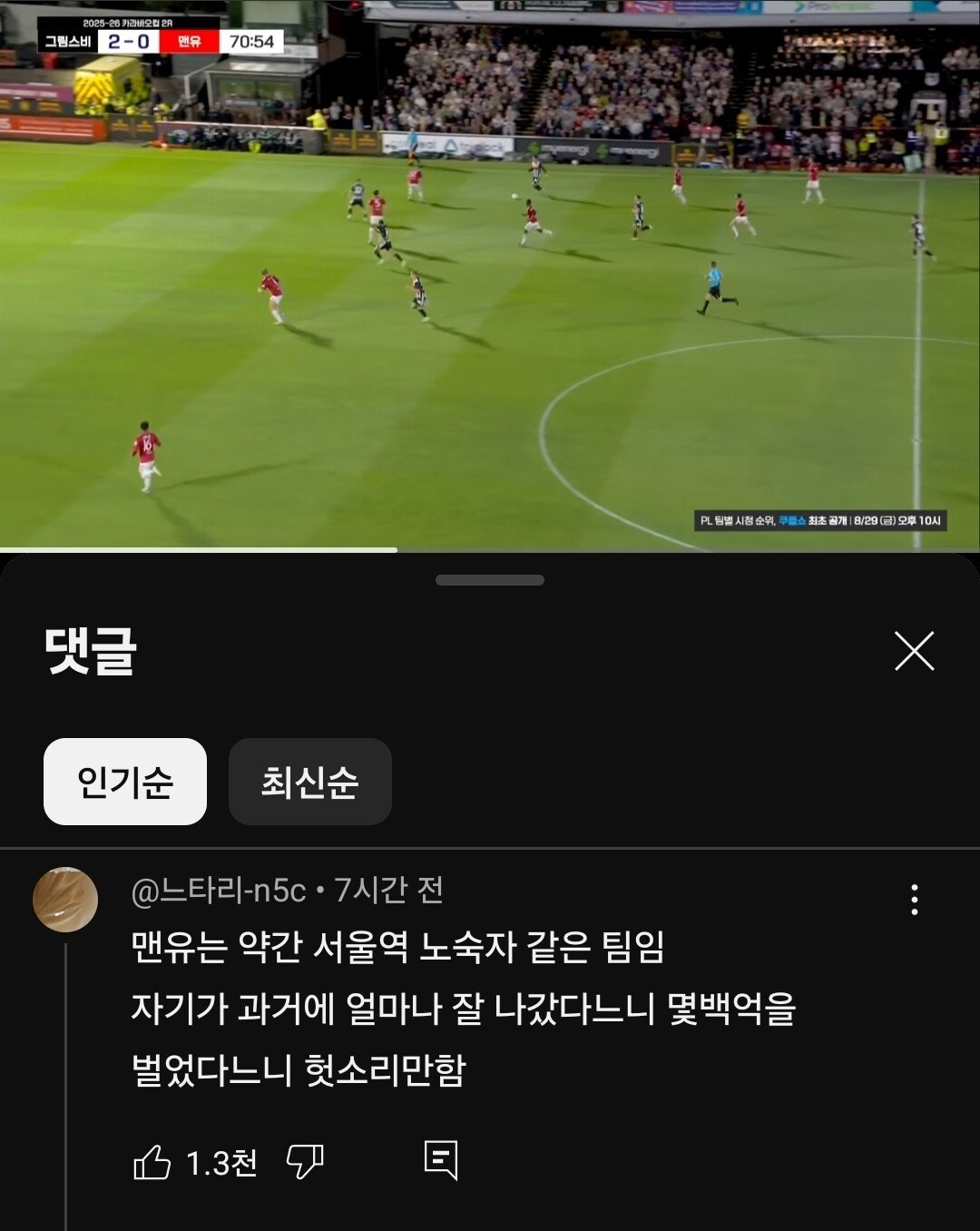Open 느타리-n5c's profile avatar
This screenshot has width=980, height=1231.
(65, 900)
